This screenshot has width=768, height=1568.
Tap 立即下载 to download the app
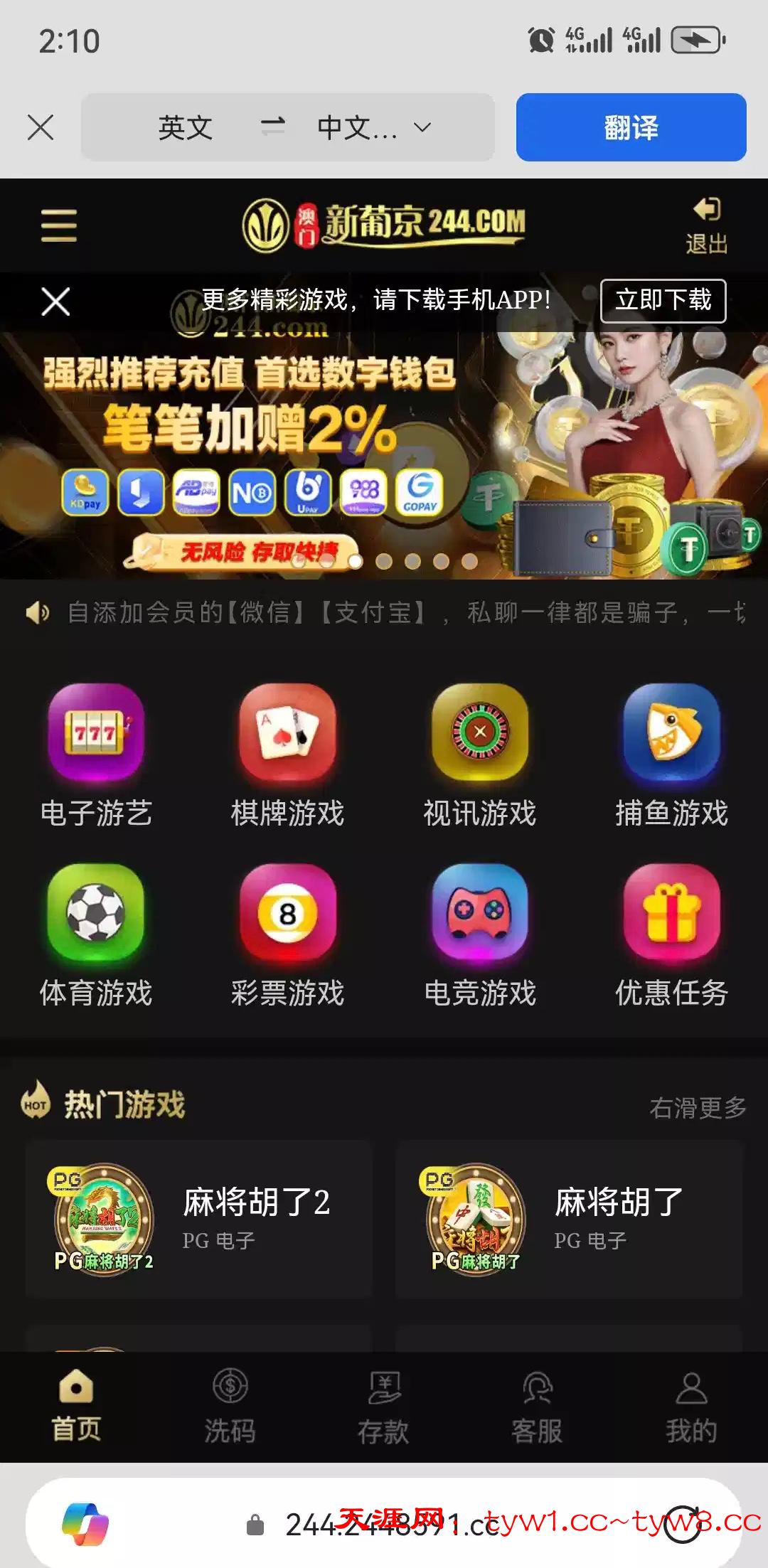[663, 301]
